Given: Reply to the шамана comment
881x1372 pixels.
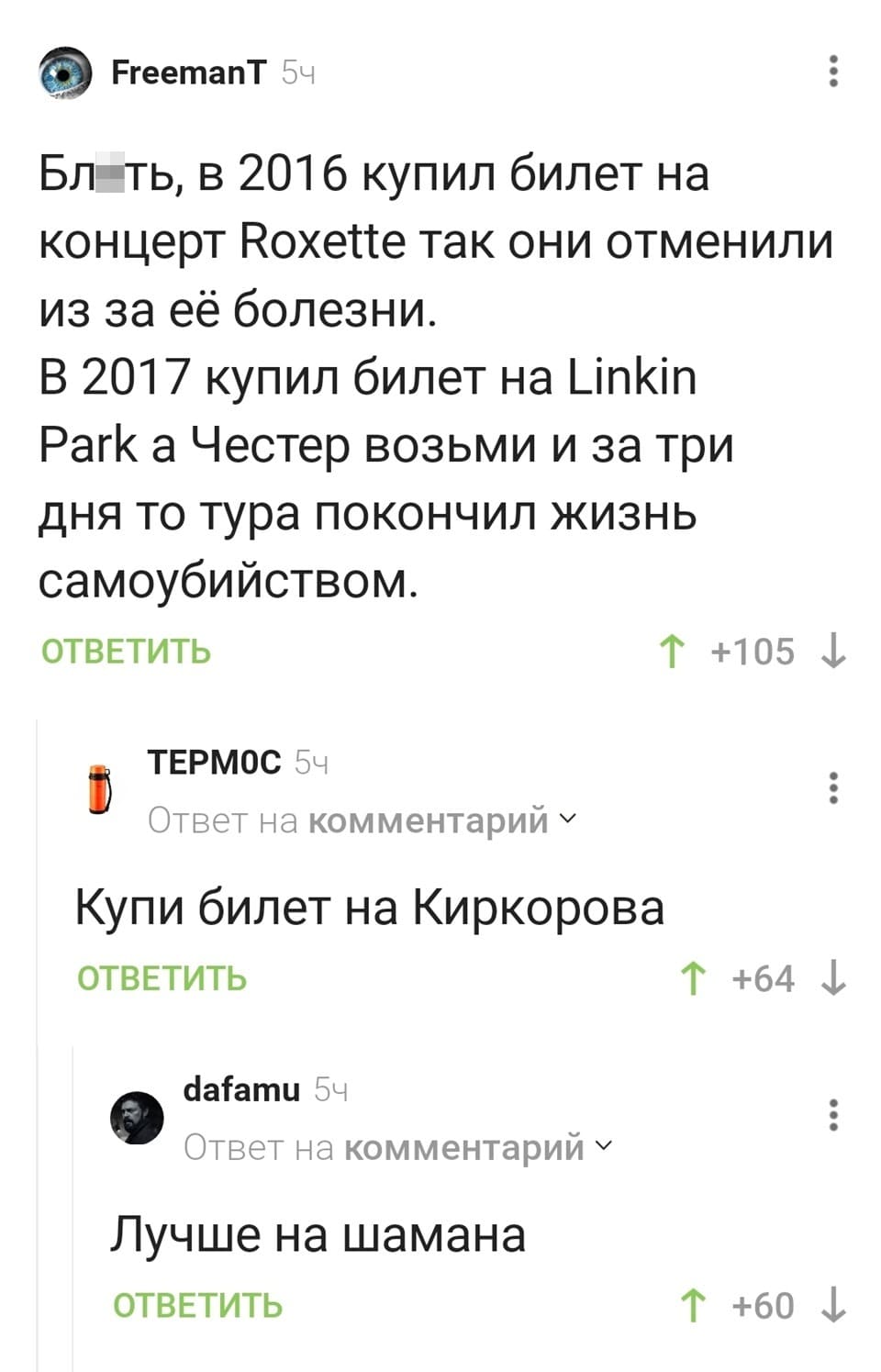Looking at the screenshot, I should [197, 1305].
